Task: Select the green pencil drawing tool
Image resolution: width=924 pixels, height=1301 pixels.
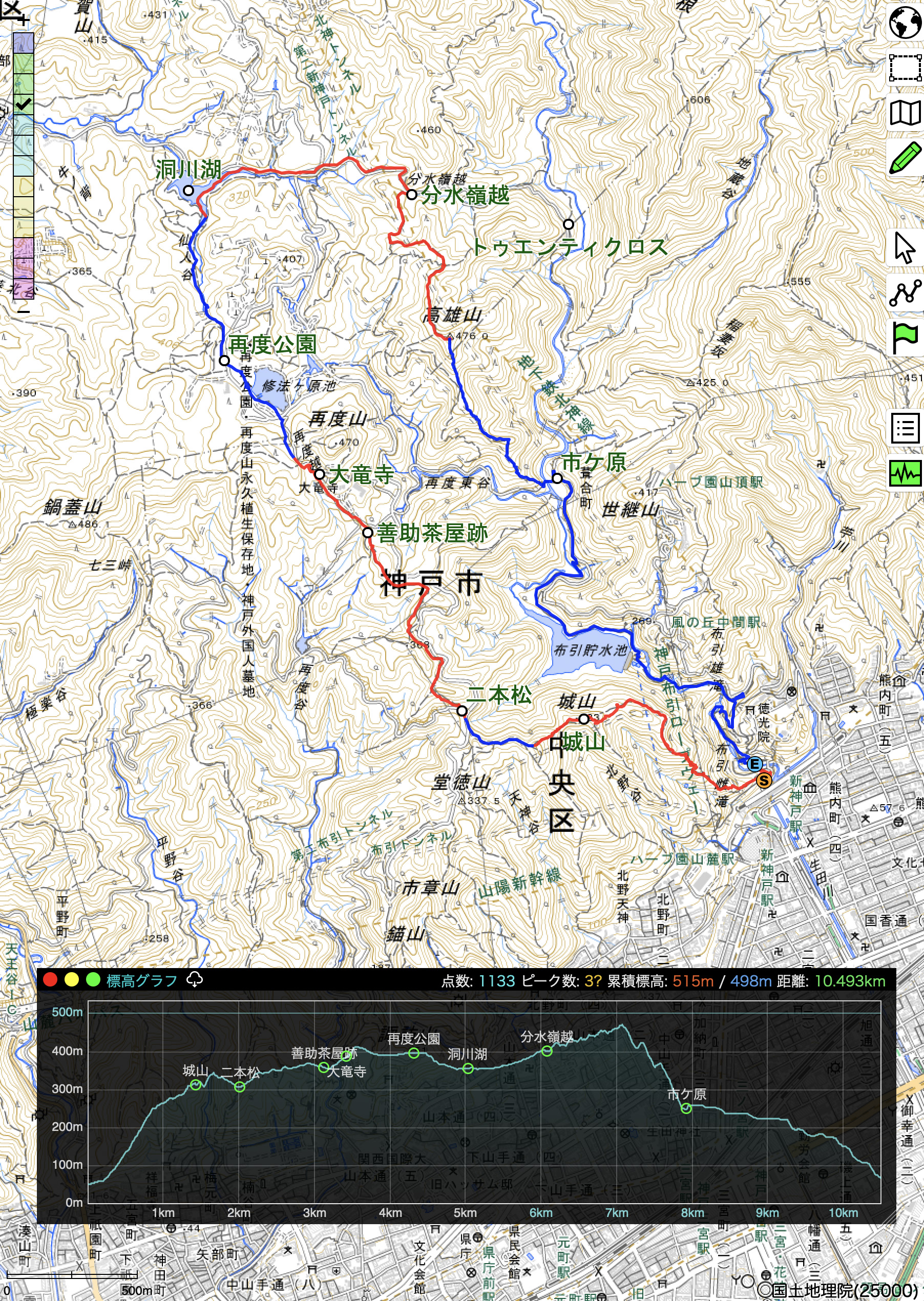Action: (905, 158)
